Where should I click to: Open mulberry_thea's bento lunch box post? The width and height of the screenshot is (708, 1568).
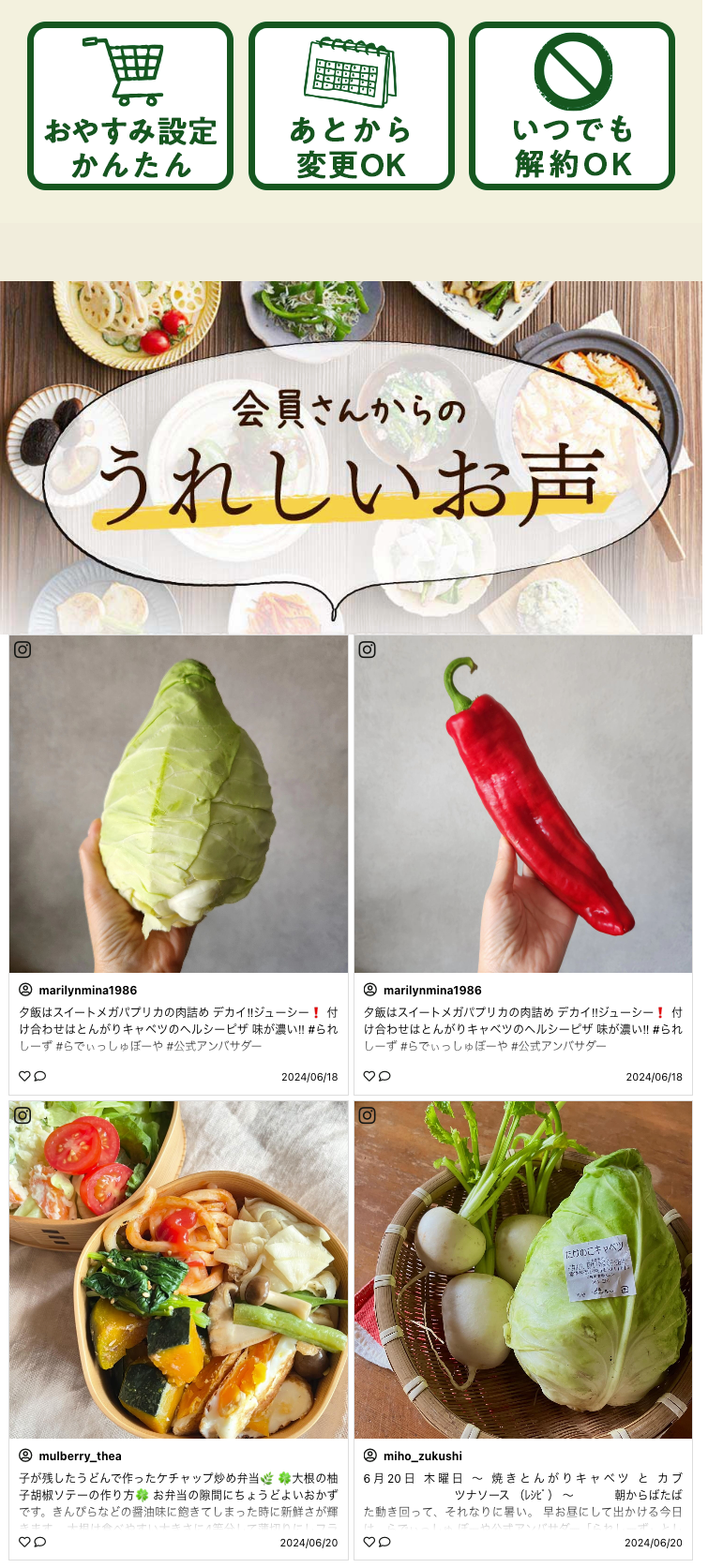tap(178, 1270)
